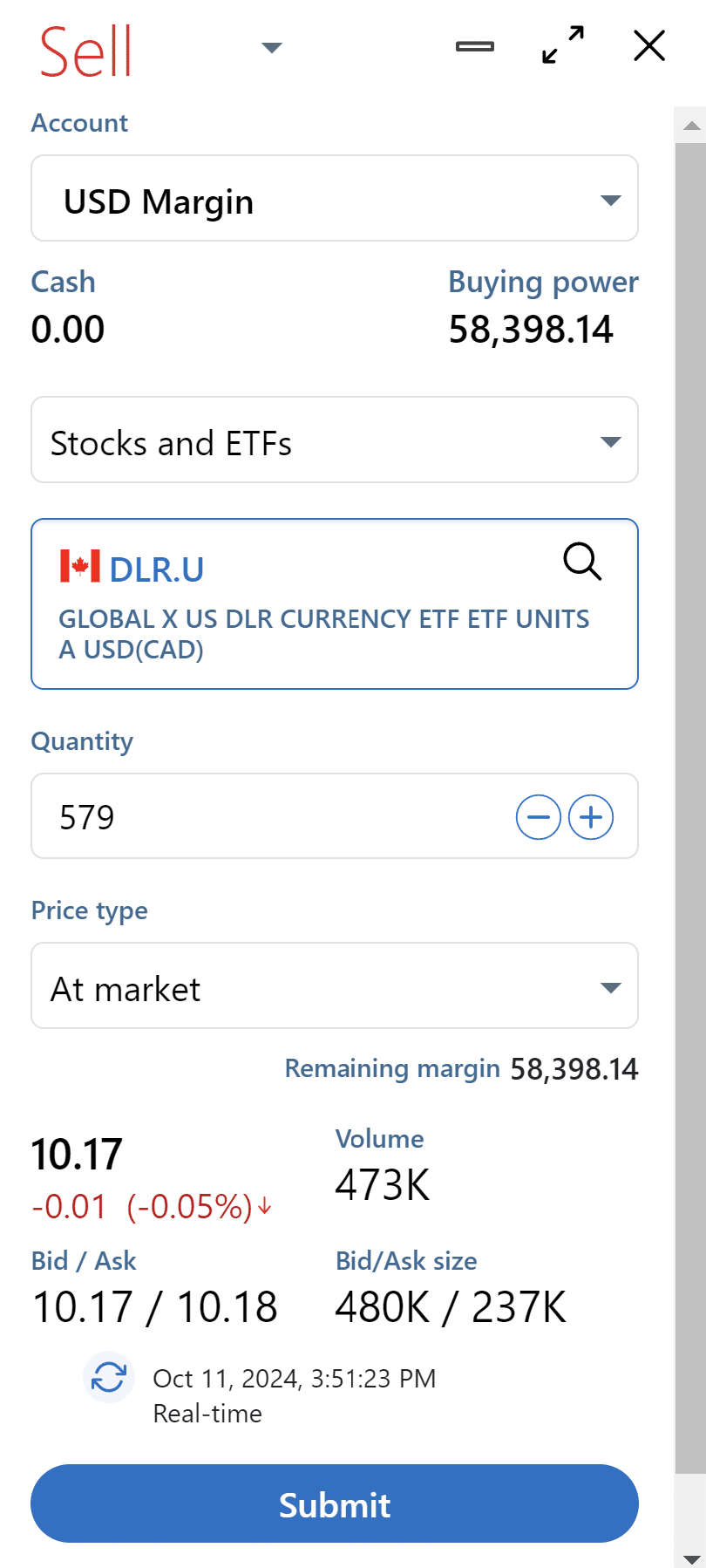The width and height of the screenshot is (706, 1568).
Task: Change the Stocks and ETFs security type
Action: (335, 440)
